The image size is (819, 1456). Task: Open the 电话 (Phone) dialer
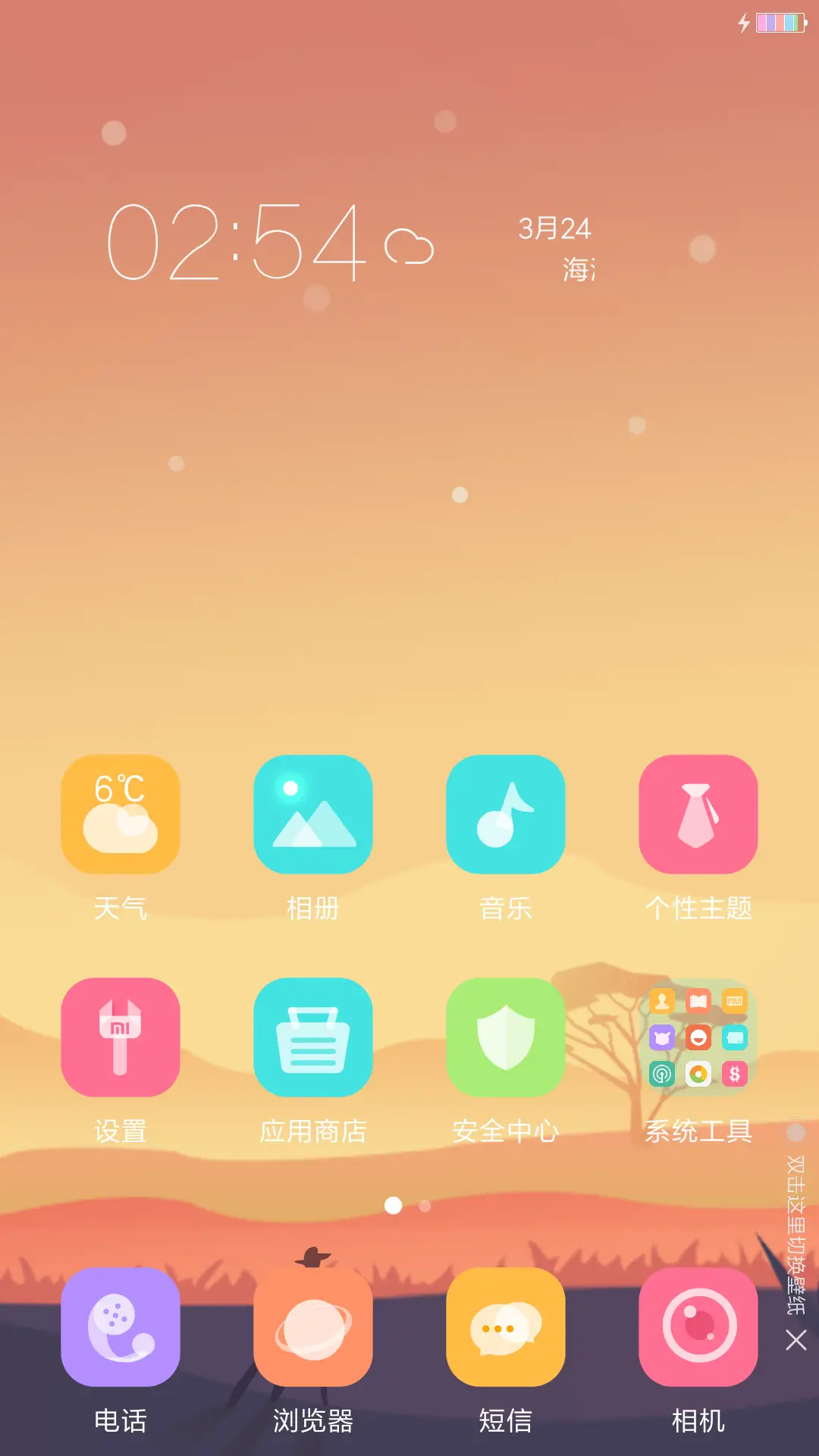coord(120,1329)
